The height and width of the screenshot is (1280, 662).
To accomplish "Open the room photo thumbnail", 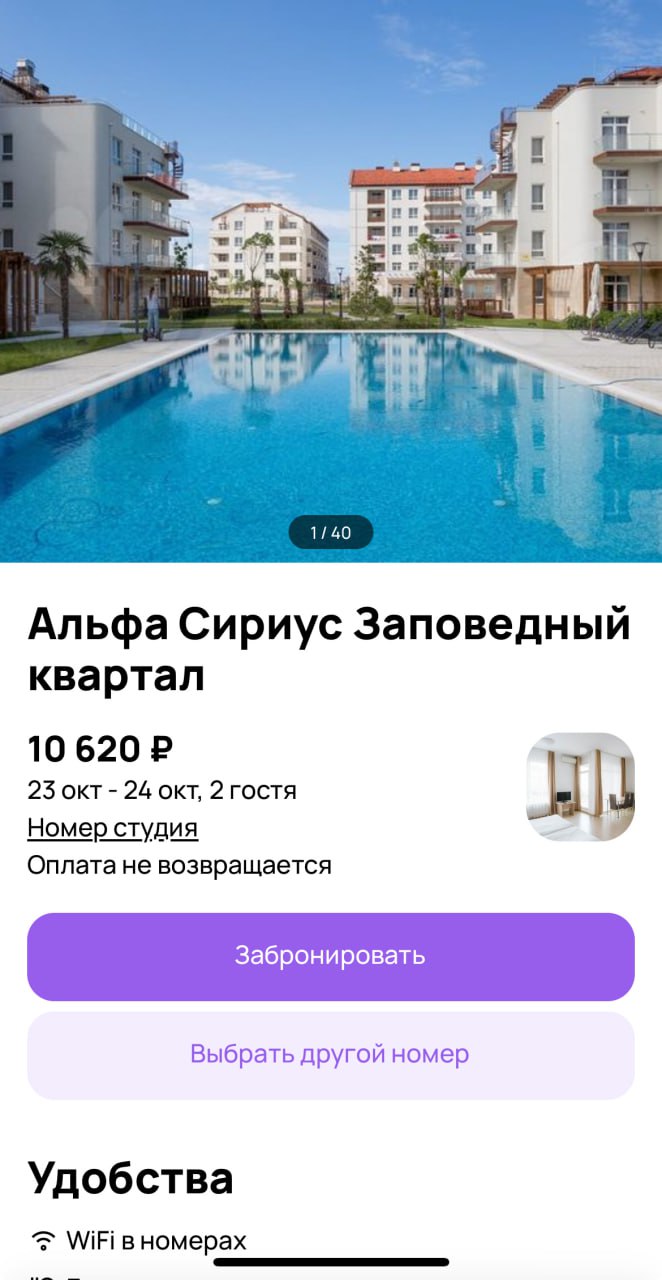I will pyautogui.click(x=581, y=787).
